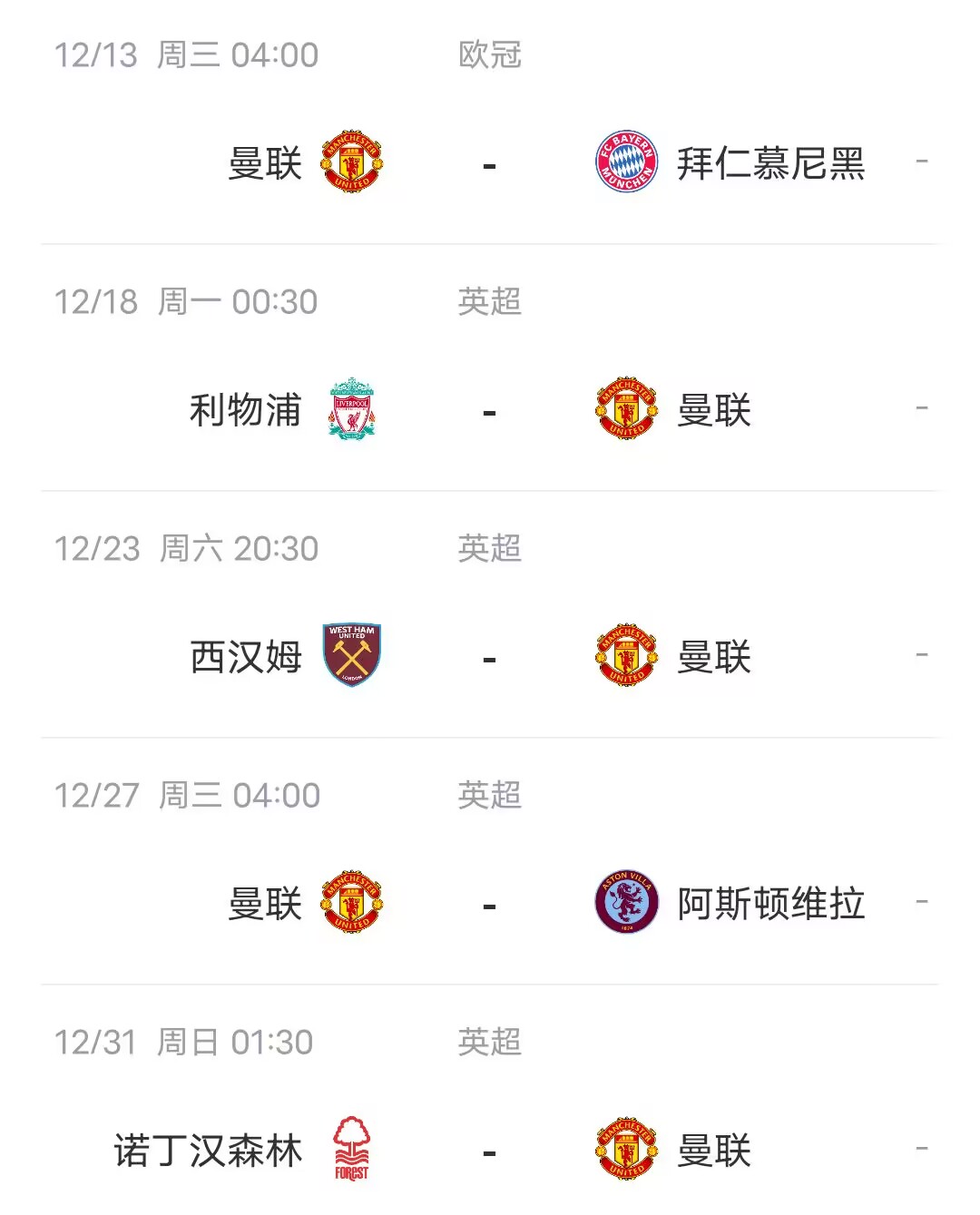Open the 曼联 vs 拜仁慕尼黑 欧冠 match

[x=490, y=164]
